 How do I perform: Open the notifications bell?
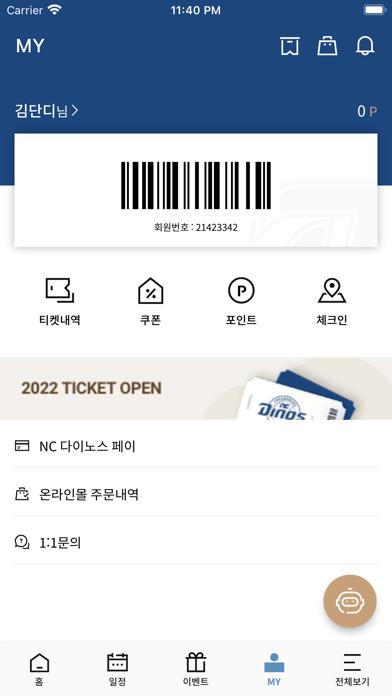(x=365, y=46)
